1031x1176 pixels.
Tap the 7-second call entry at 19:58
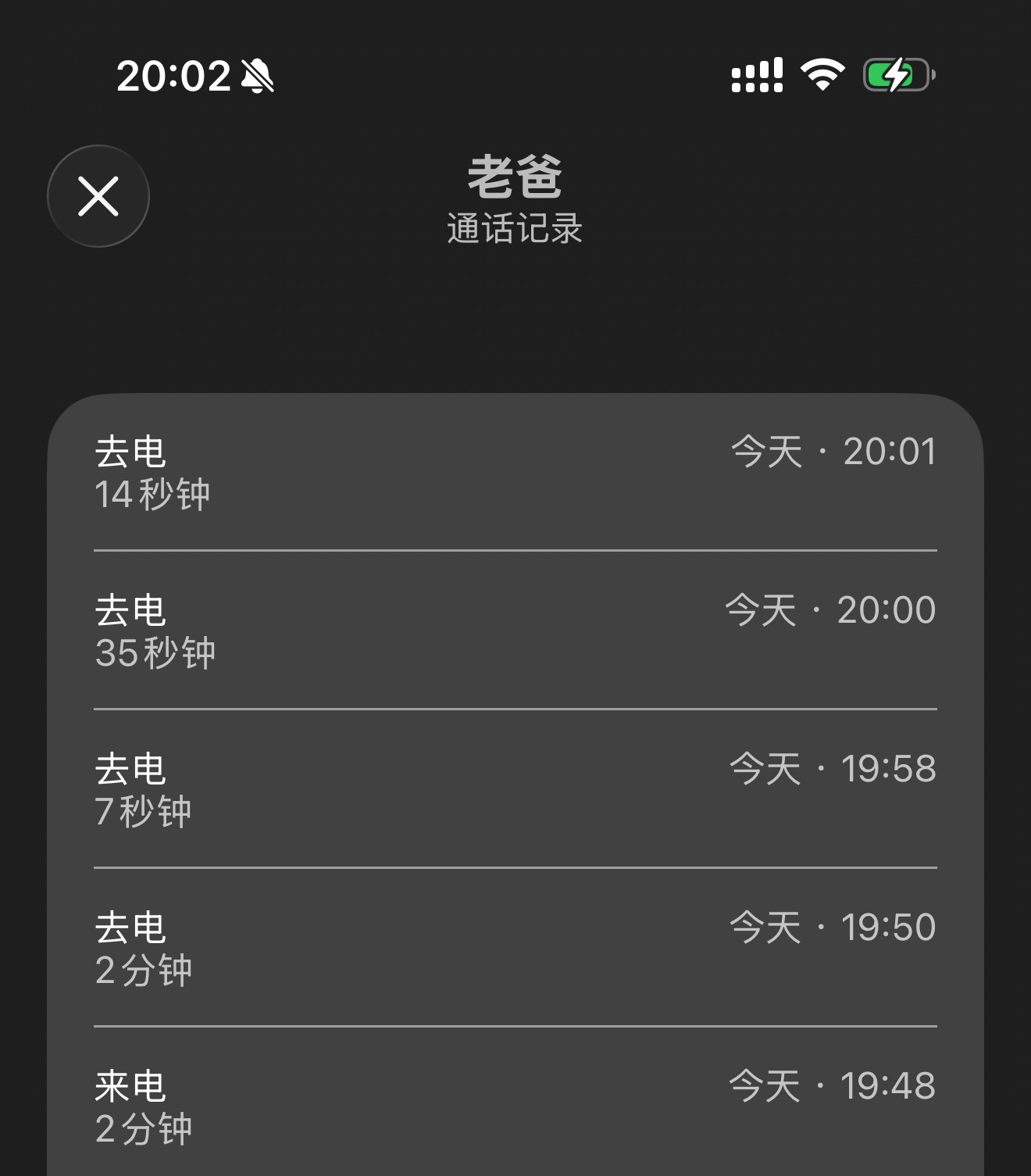[515, 789]
